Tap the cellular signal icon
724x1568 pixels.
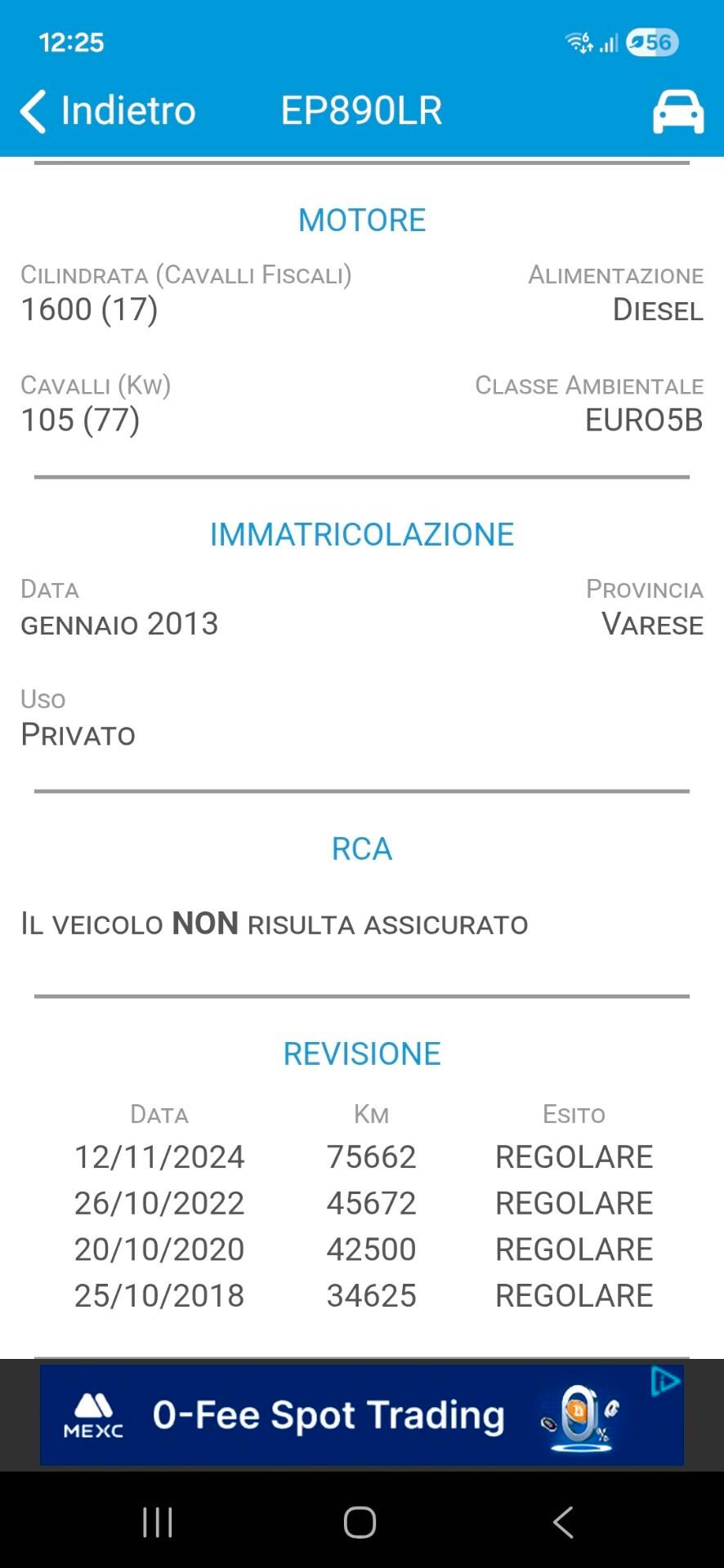click(610, 42)
